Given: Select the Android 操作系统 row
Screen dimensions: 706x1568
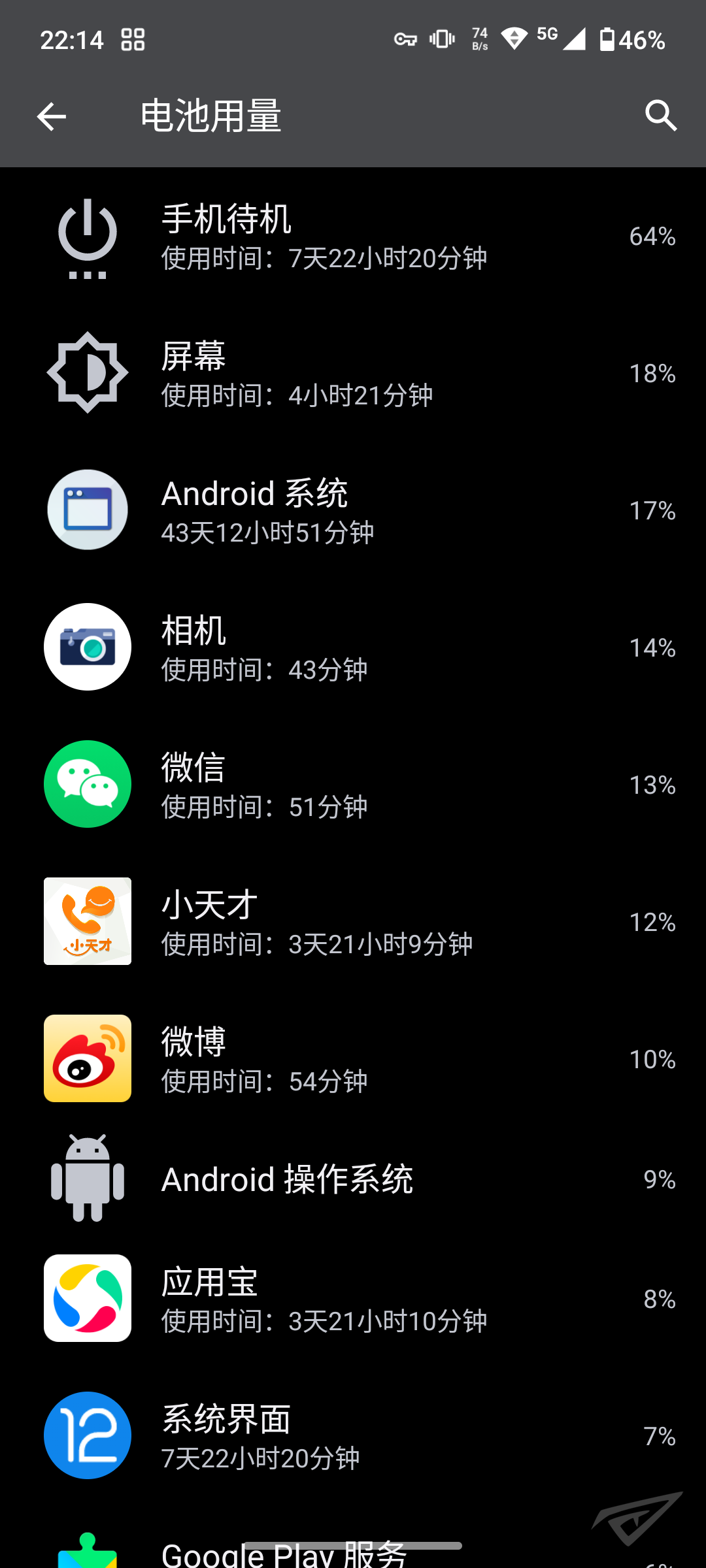Looking at the screenshot, I should pos(353,1179).
